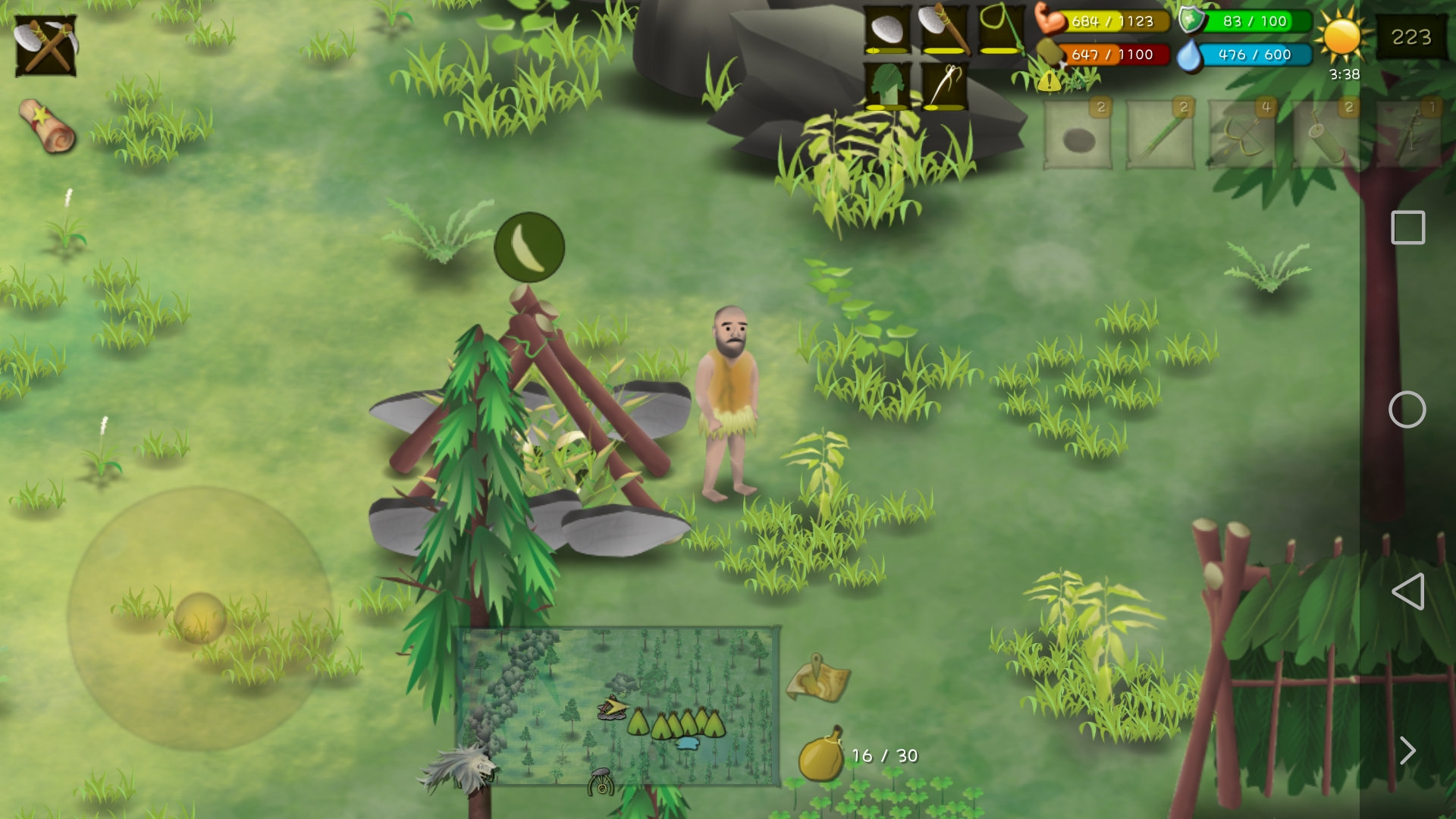Tap the wolf head icon near the minimap
The height and width of the screenshot is (819, 1456).
click(x=461, y=768)
